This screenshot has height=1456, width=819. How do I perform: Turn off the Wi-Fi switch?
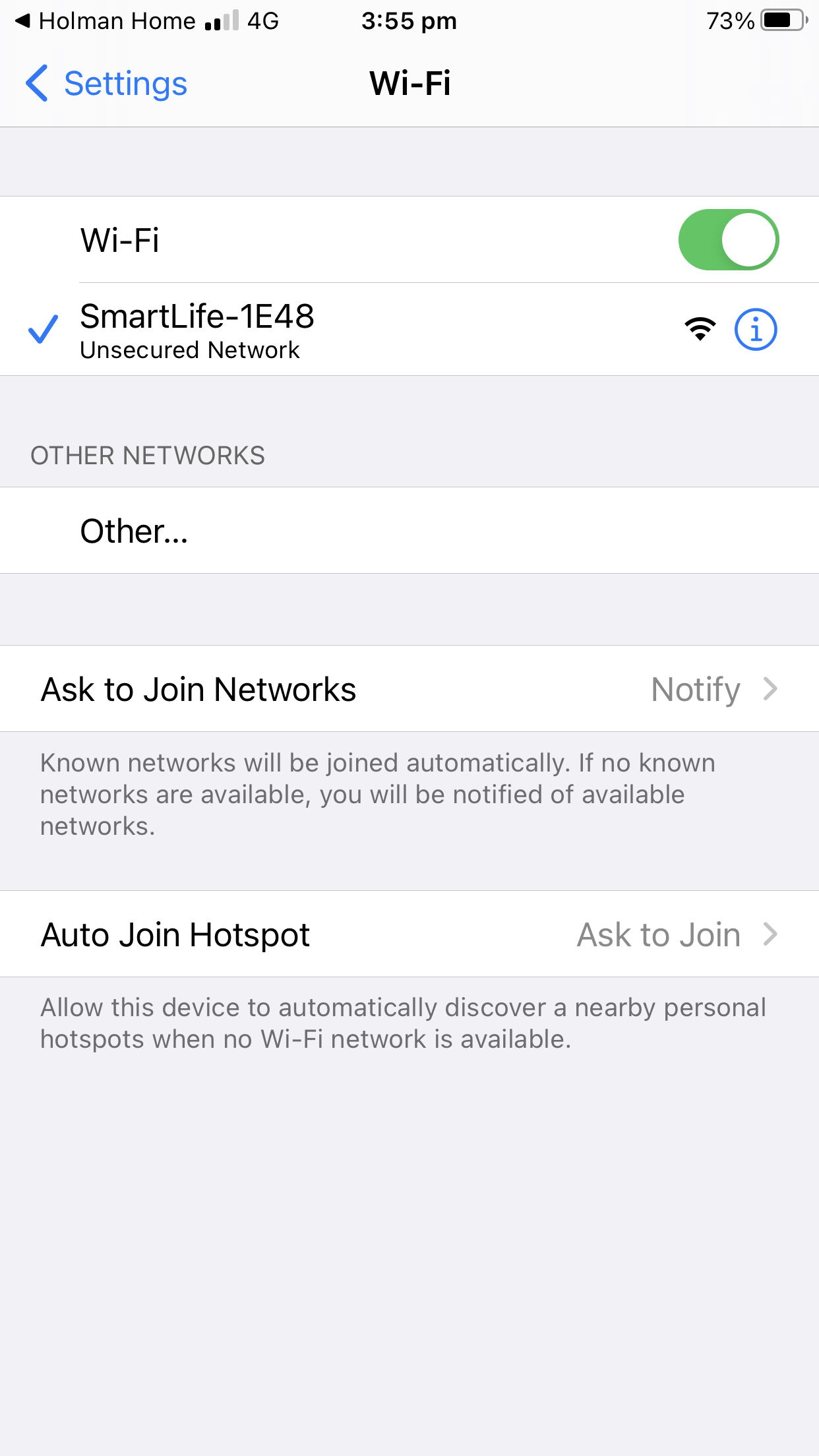(729, 239)
